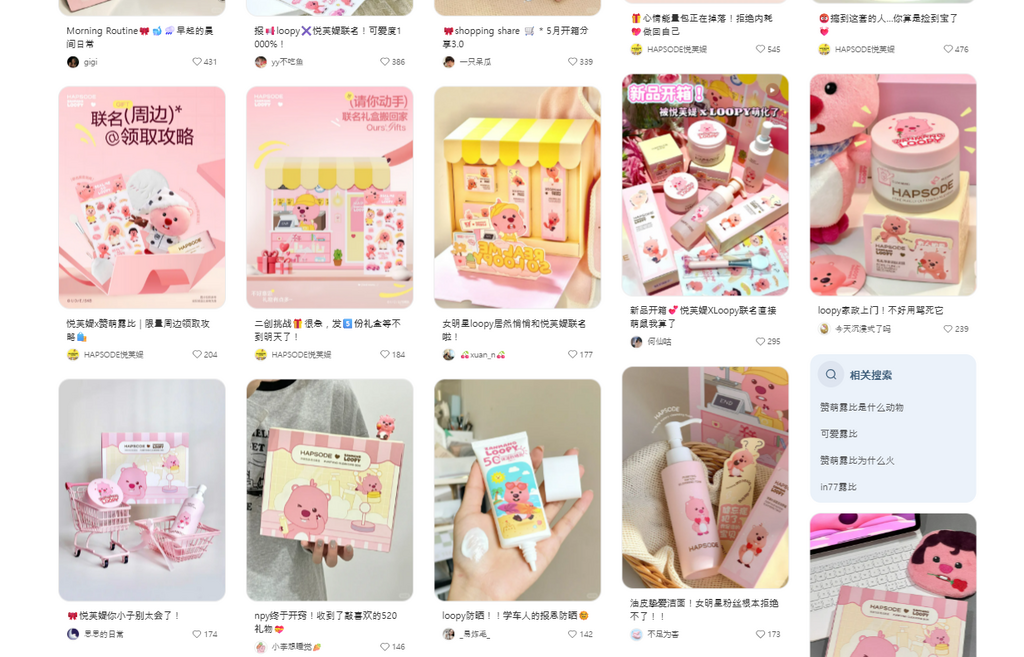Open the 二创挑战 gift box post
This screenshot has height=657, width=1024.
click(x=329, y=197)
